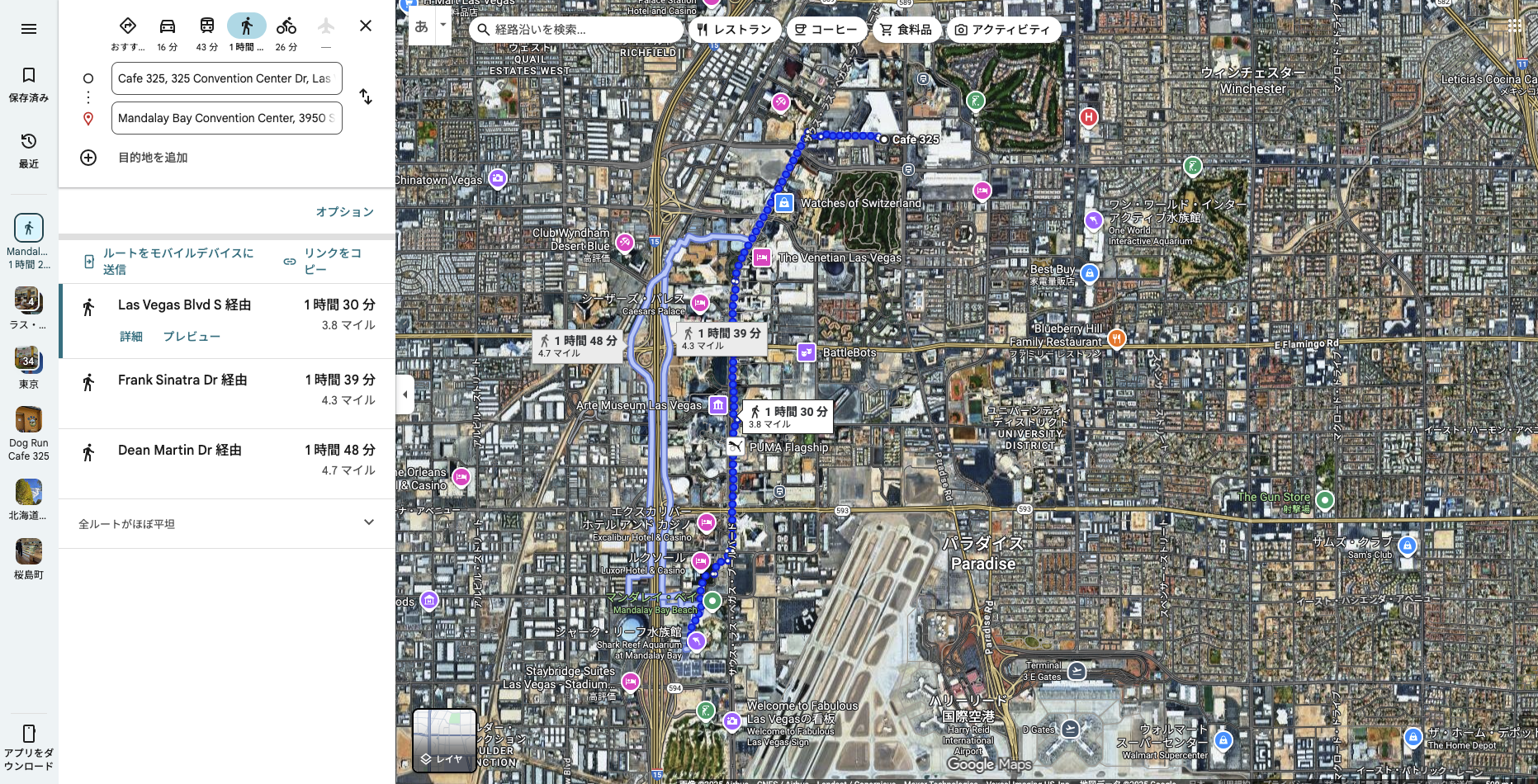Open saved places (保存済み)
The image size is (1538, 784).
29,84
